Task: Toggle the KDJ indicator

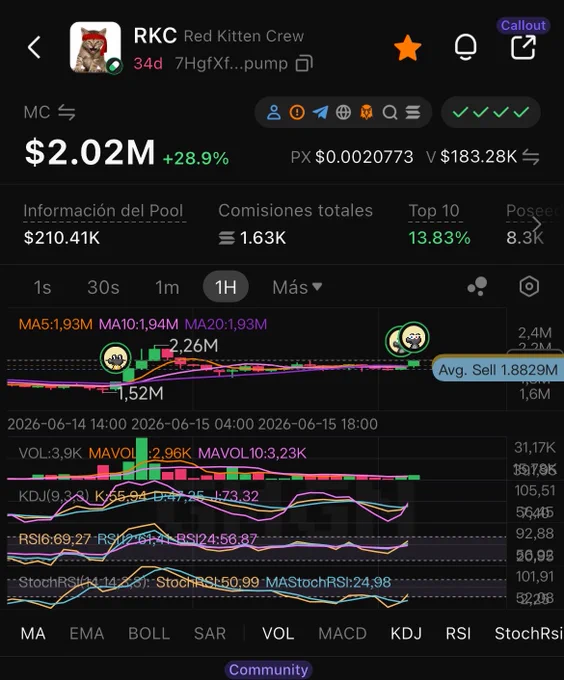Action: 406,634
